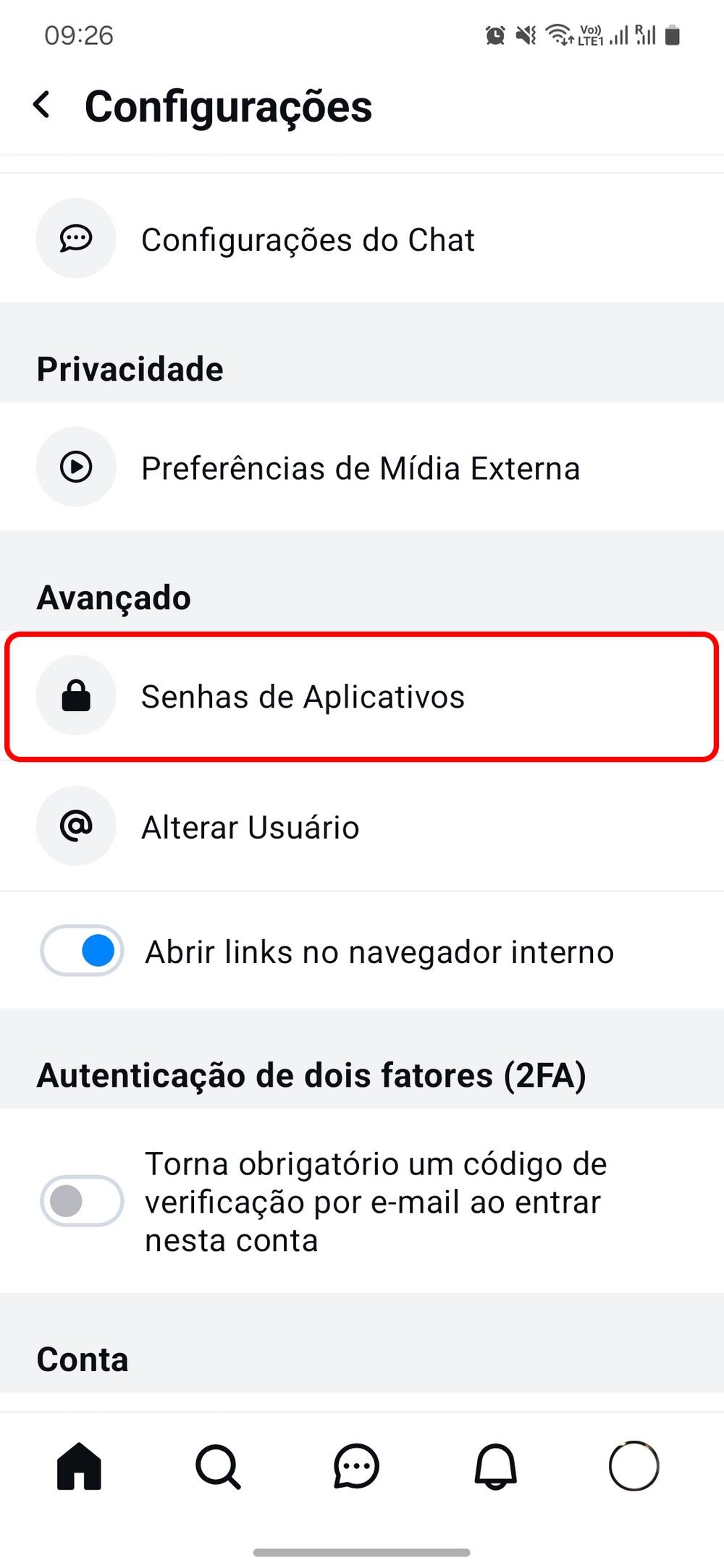
Task: Enable two-factor email verification code toggle
Action: [82, 1201]
